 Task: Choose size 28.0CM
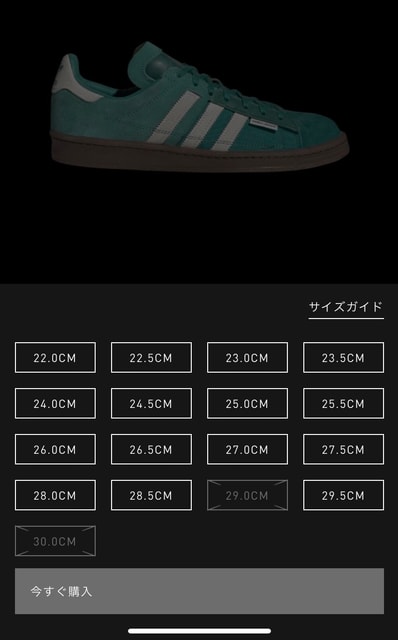tap(55, 495)
